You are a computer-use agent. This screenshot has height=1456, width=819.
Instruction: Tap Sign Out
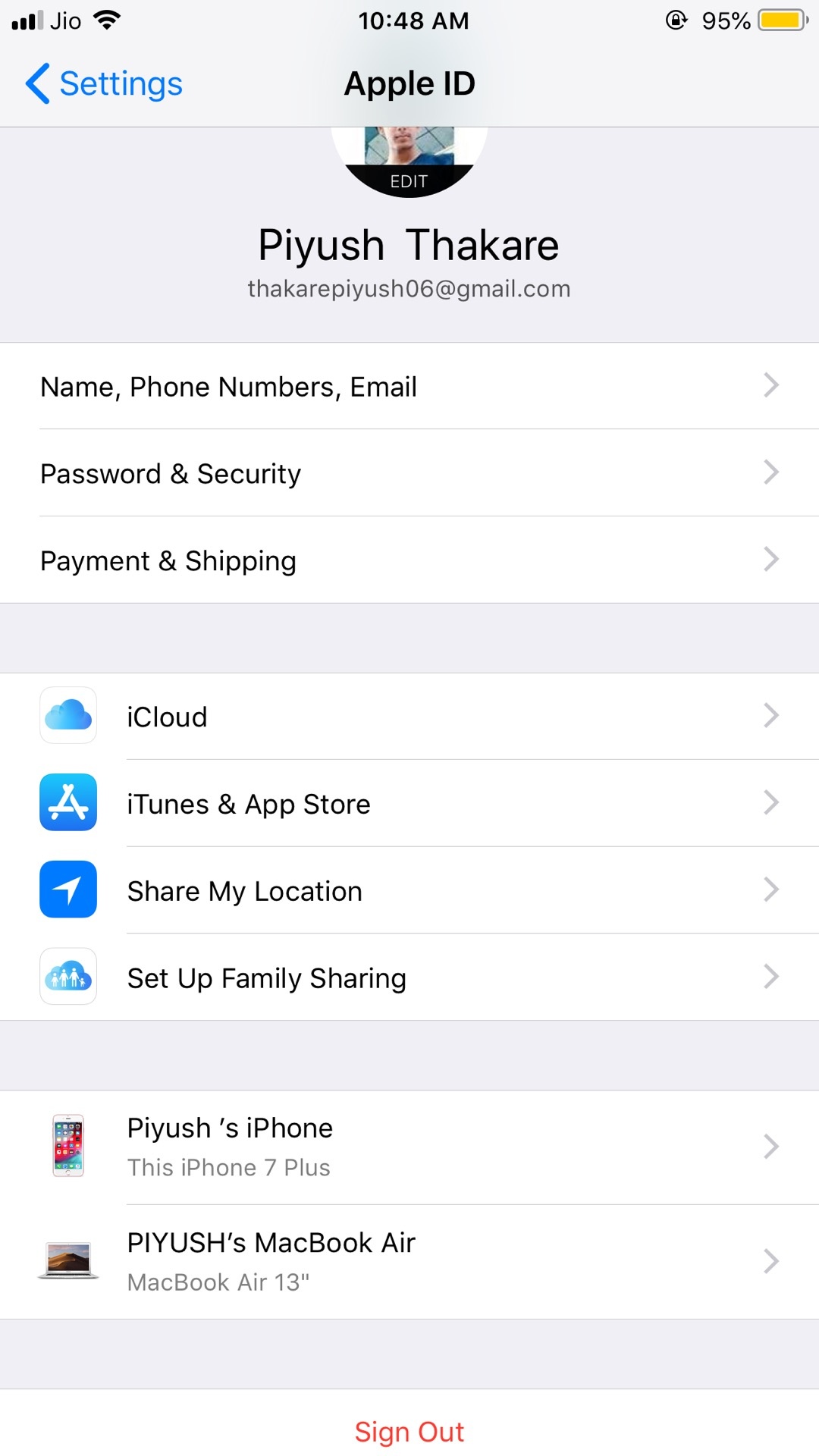tap(409, 1432)
